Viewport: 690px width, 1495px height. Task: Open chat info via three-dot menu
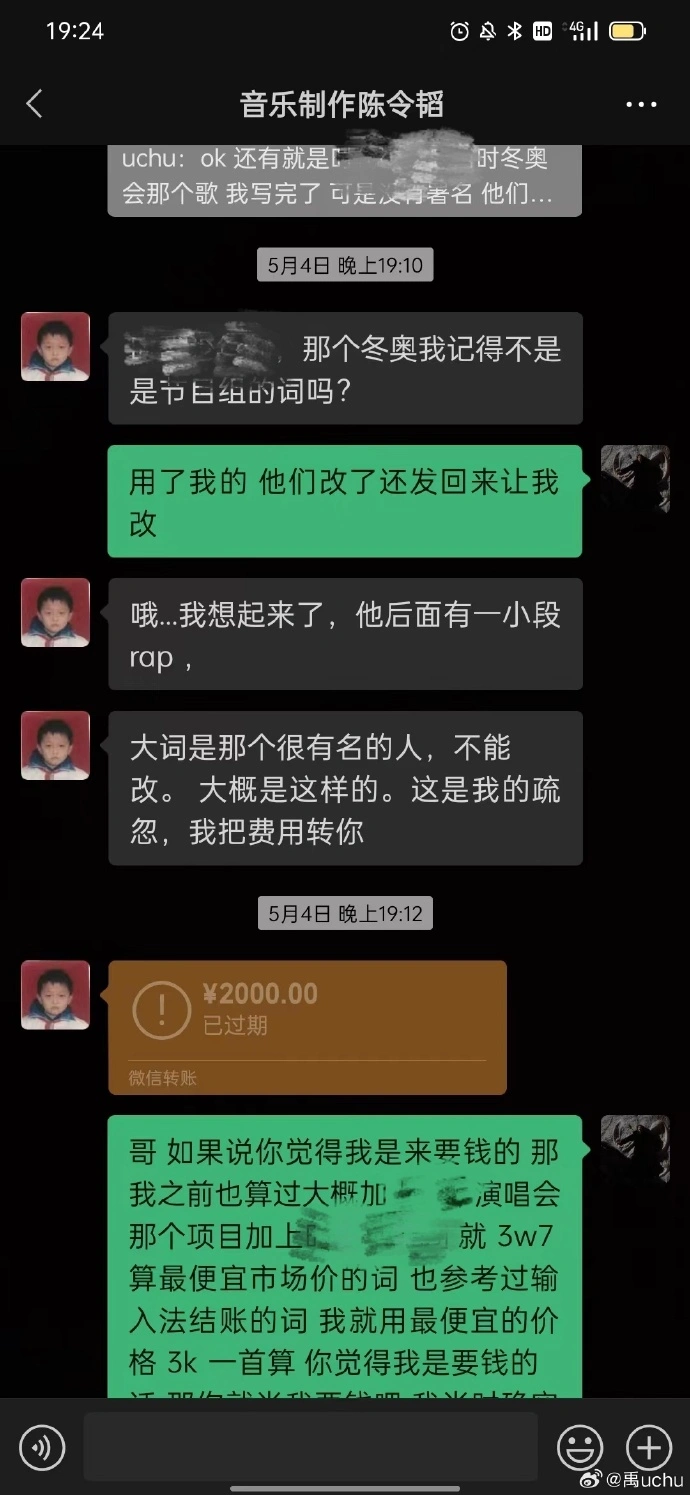[641, 104]
